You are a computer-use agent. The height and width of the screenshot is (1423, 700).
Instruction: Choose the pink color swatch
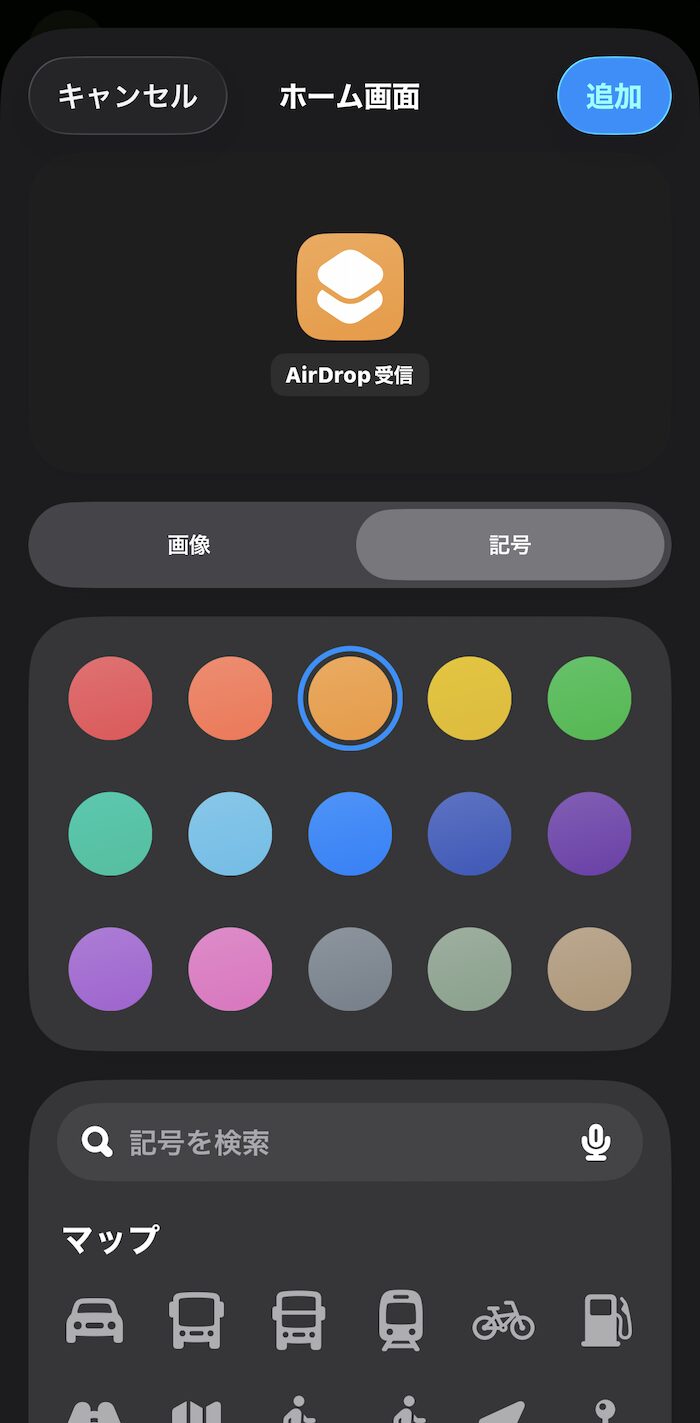point(230,969)
